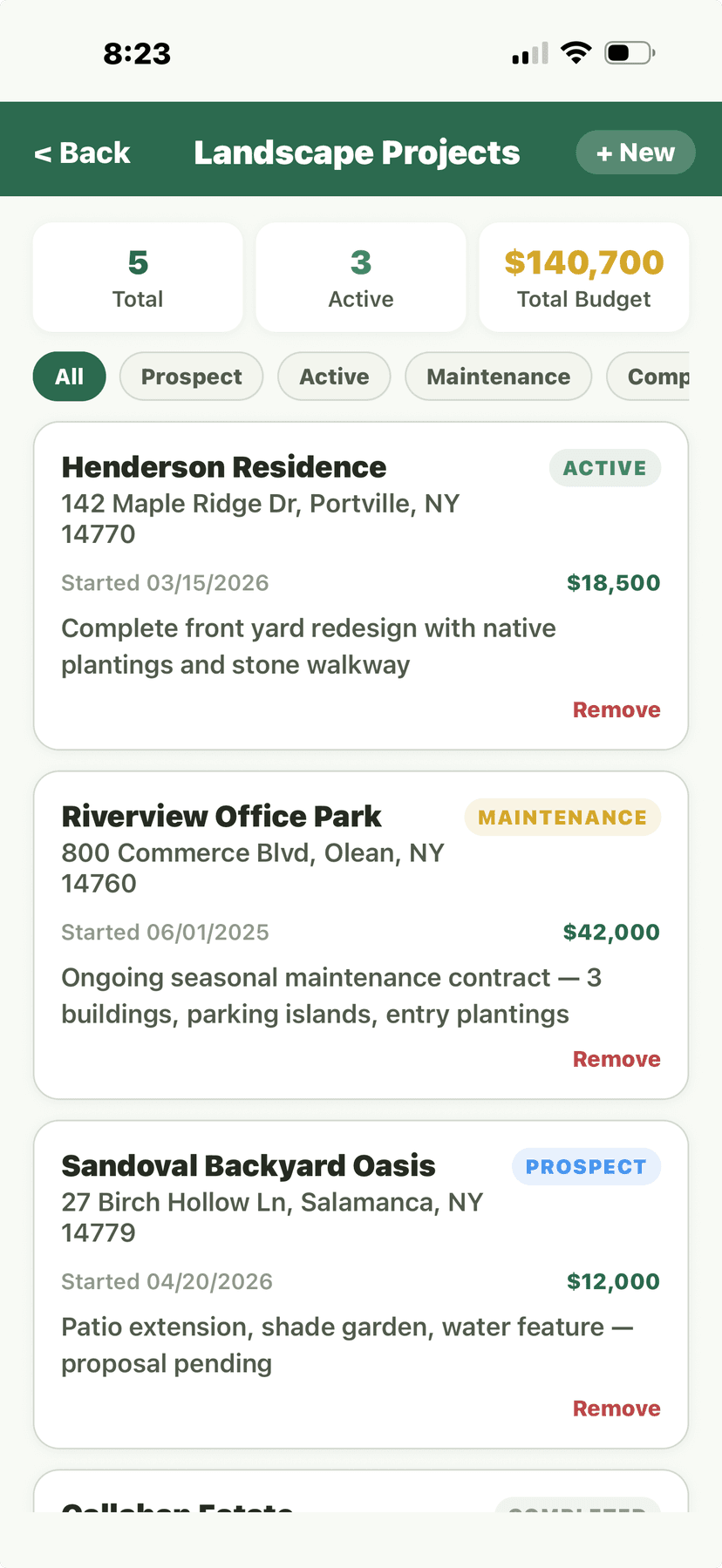Tap the cellular signal icon

pyautogui.click(x=528, y=52)
